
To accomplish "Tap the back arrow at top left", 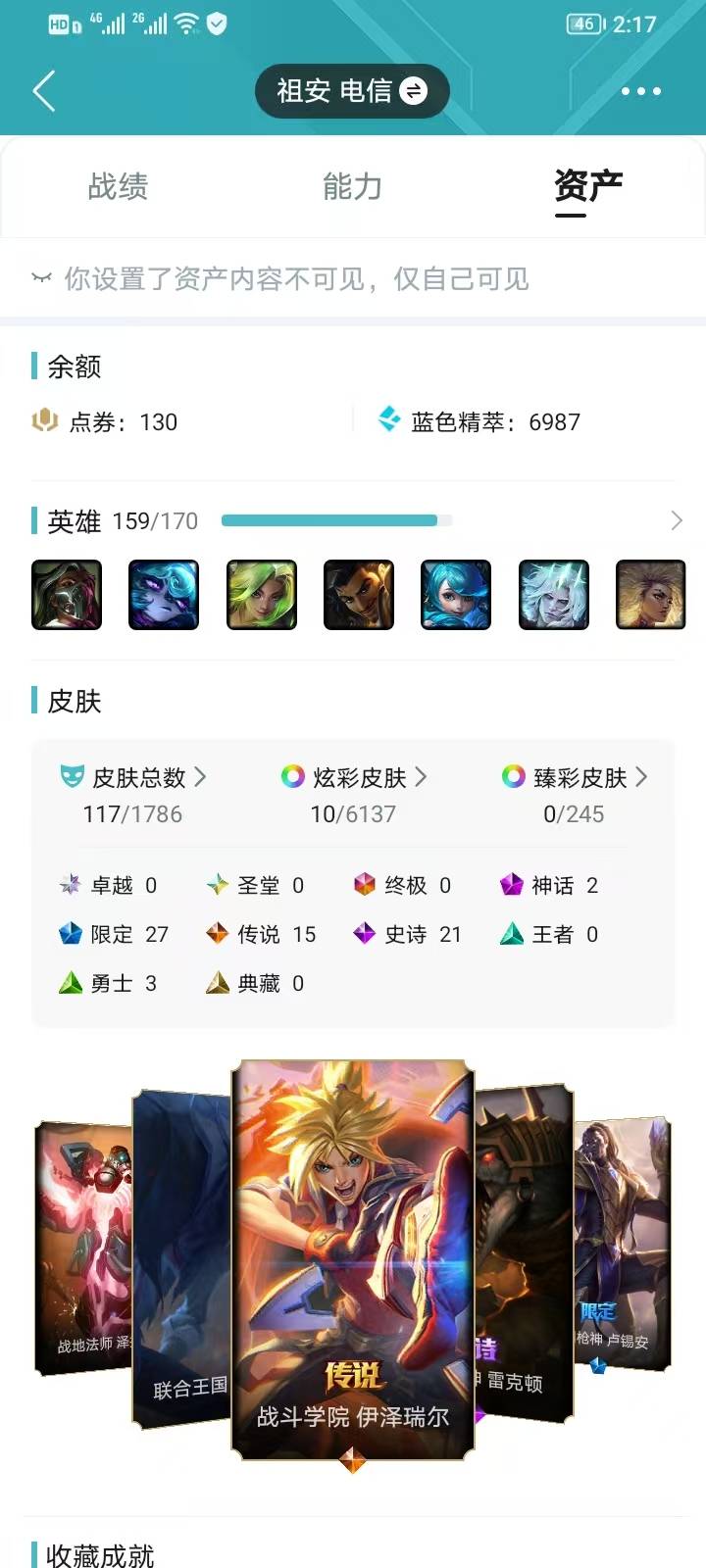I will click(43, 90).
